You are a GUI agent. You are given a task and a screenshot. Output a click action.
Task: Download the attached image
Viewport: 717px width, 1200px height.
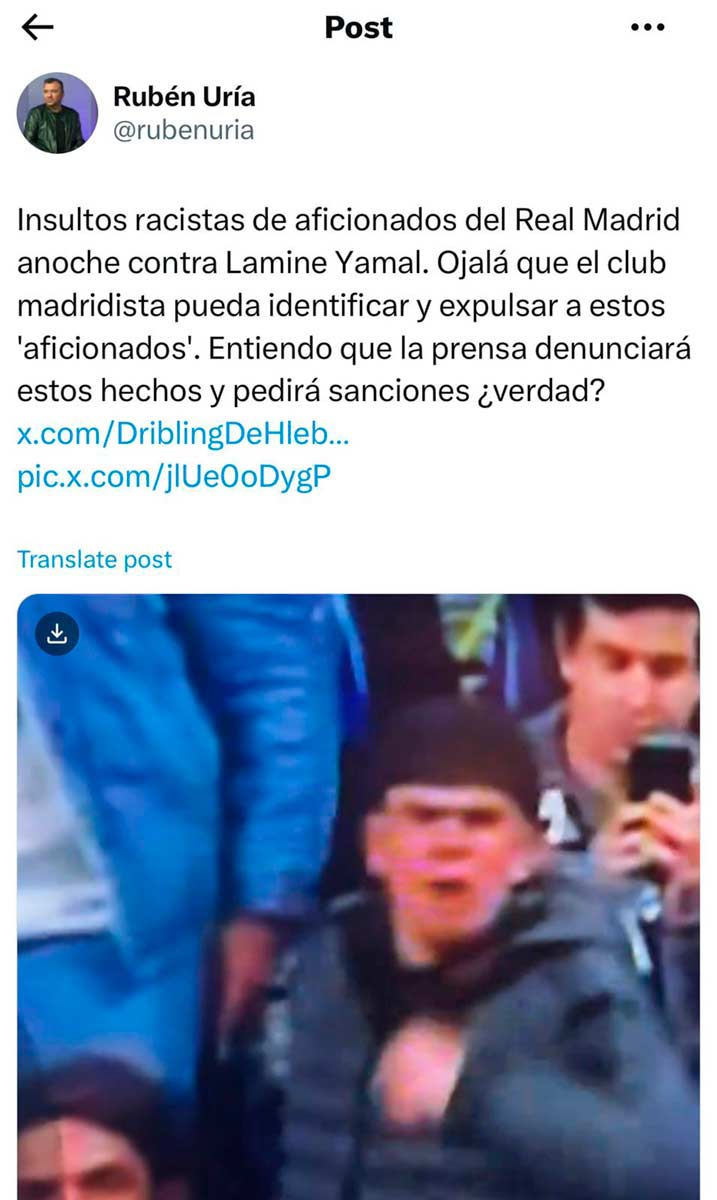pyautogui.click(x=57, y=634)
